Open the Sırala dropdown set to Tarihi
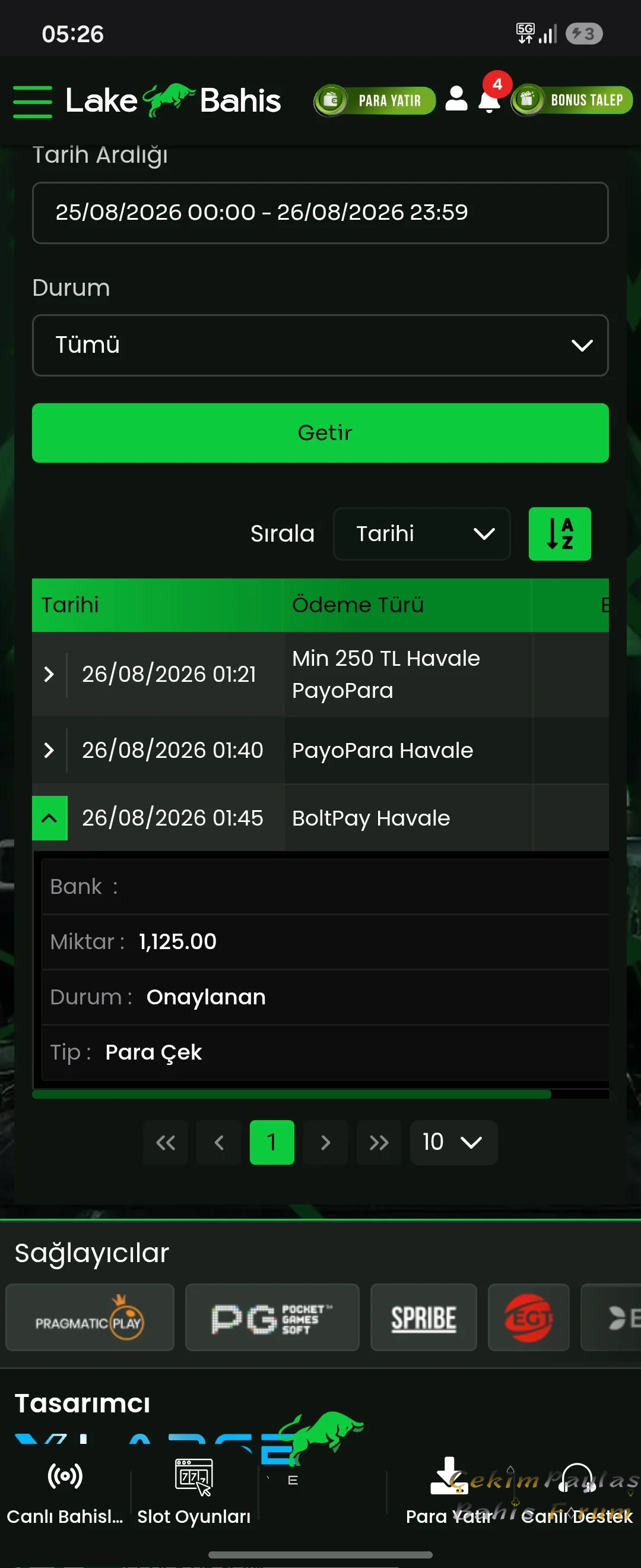The height and width of the screenshot is (1568, 641). pos(421,534)
